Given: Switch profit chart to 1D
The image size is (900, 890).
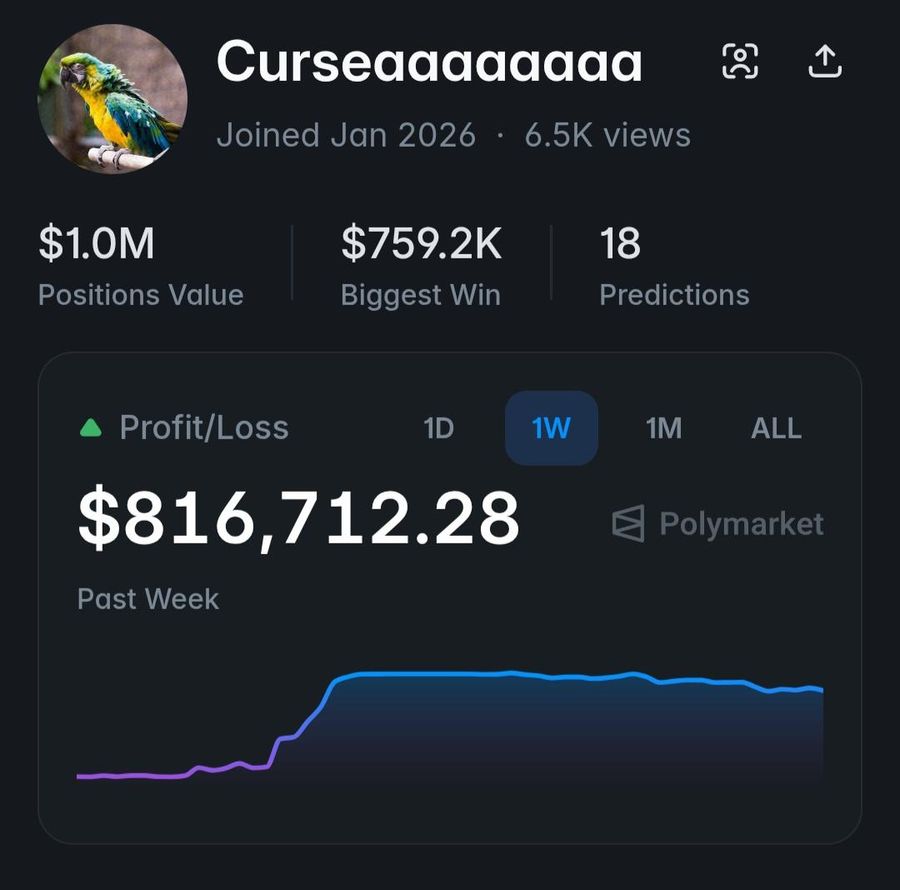Looking at the screenshot, I should [438, 429].
